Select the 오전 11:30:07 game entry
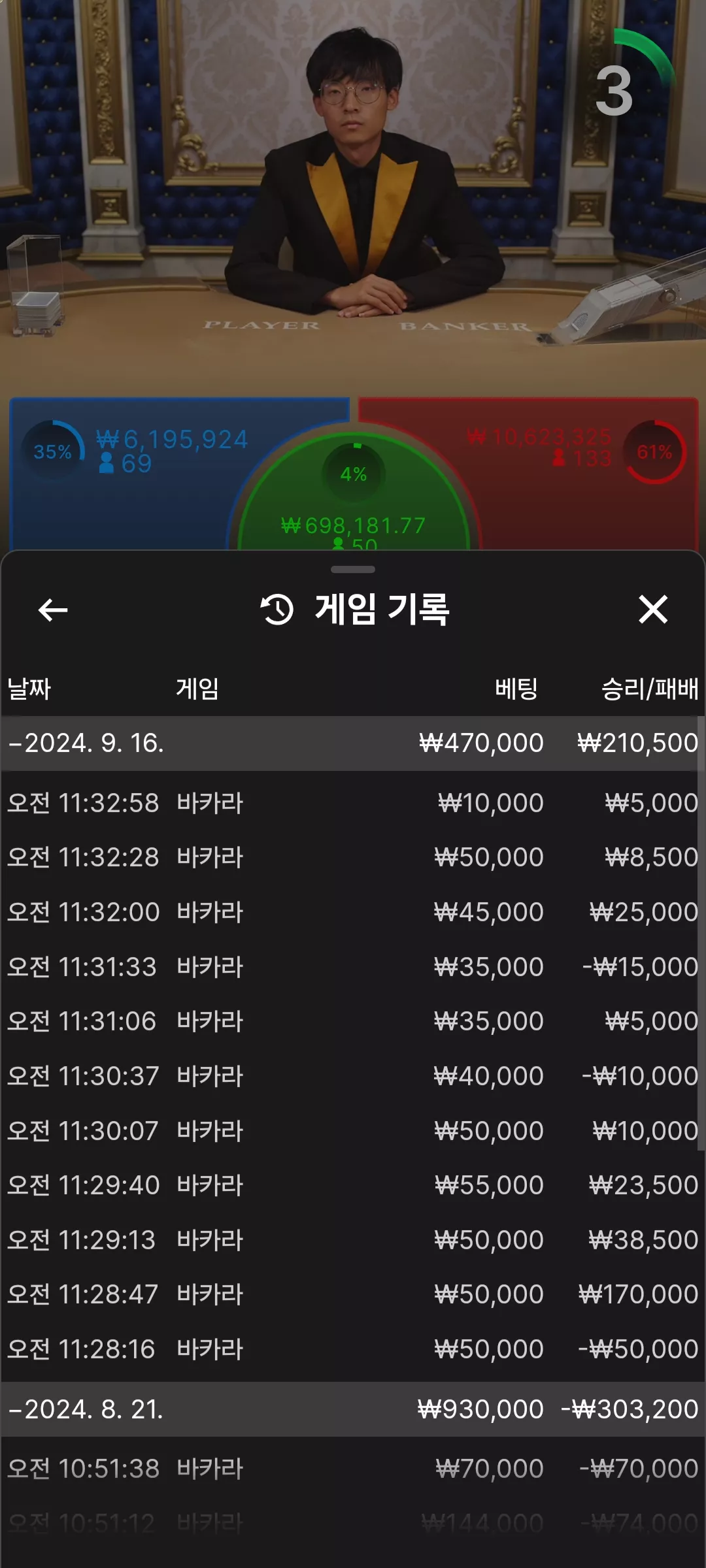Image resolution: width=706 pixels, height=1568 pixels. coord(353,1131)
